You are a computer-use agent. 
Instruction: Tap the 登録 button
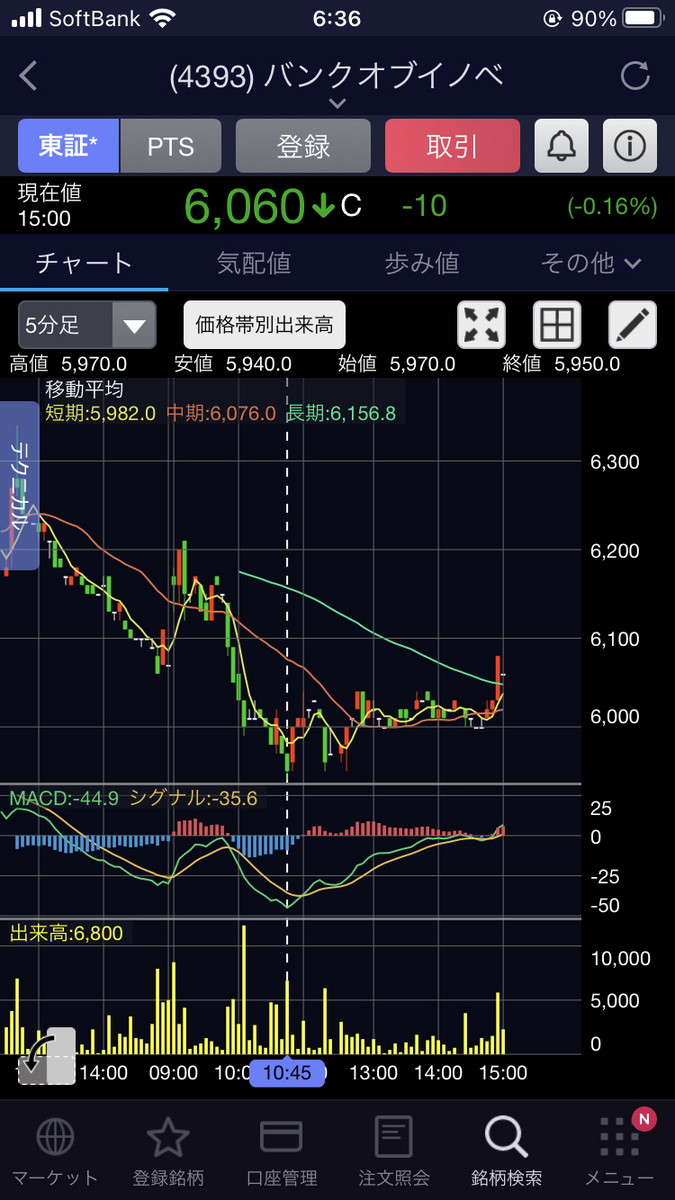point(303,147)
